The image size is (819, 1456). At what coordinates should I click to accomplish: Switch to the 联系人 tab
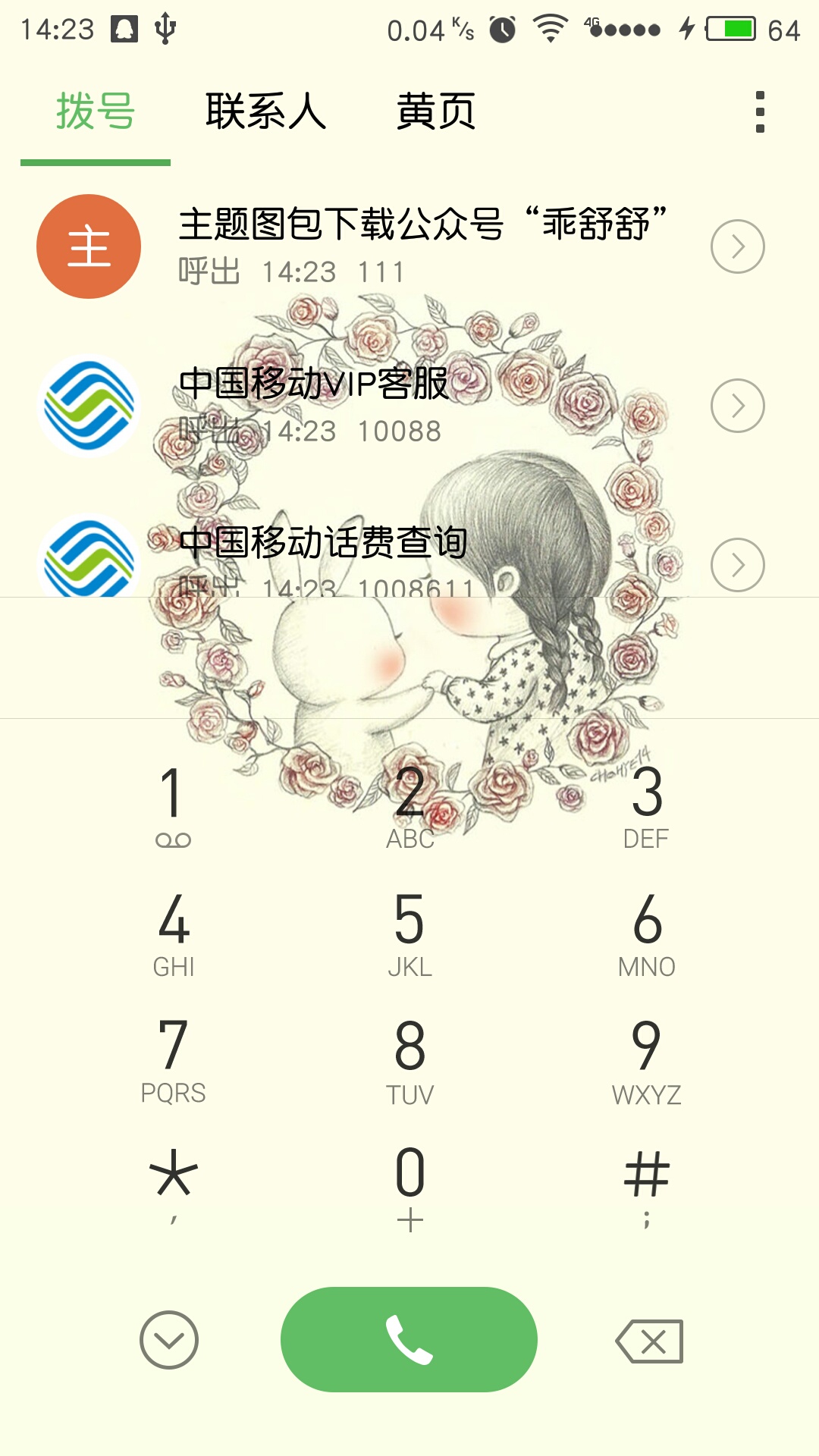pyautogui.click(x=265, y=111)
